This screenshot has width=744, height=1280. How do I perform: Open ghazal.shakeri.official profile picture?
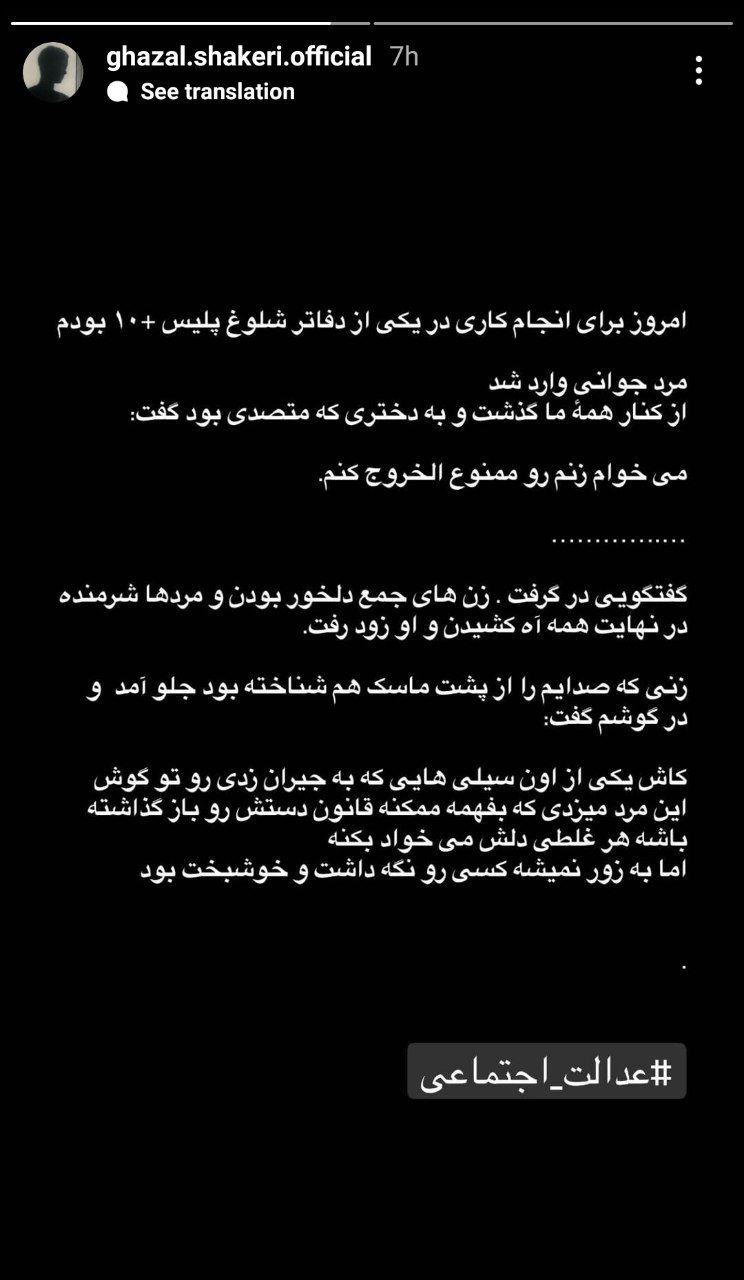tap(53, 72)
